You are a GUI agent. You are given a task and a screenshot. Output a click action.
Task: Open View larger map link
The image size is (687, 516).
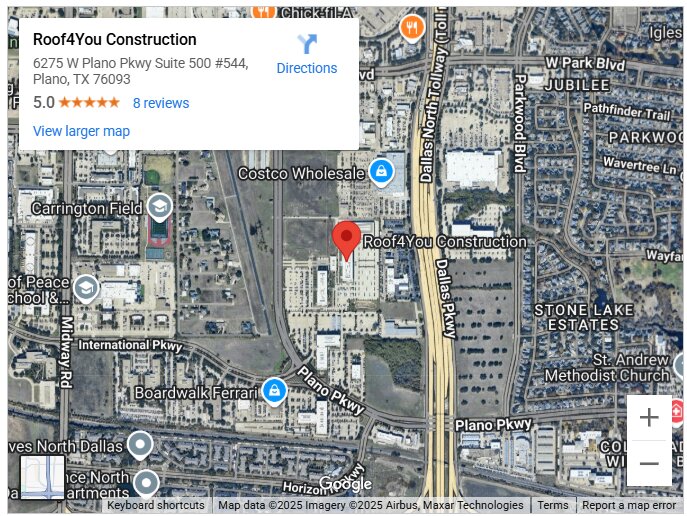pos(81,131)
